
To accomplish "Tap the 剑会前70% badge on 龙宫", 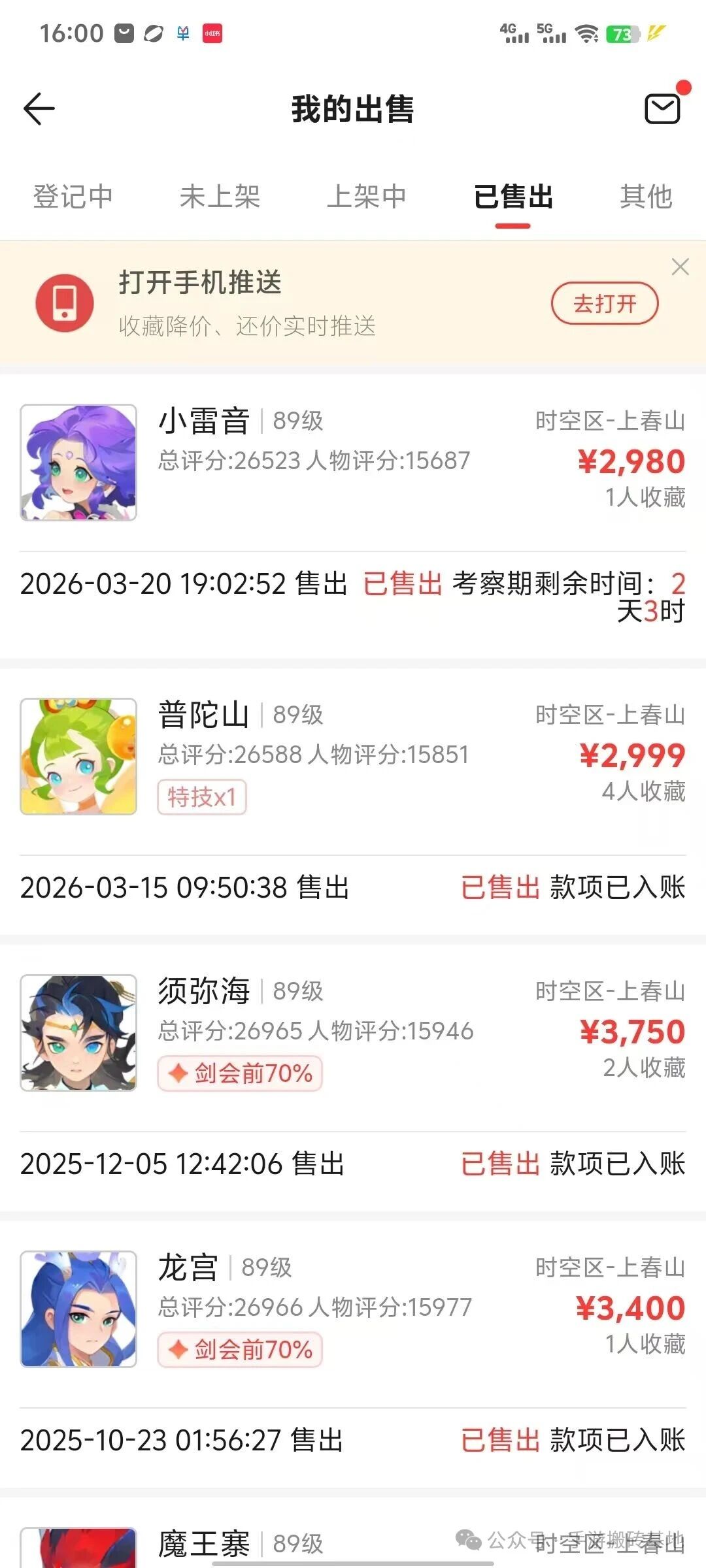I will tap(240, 1350).
